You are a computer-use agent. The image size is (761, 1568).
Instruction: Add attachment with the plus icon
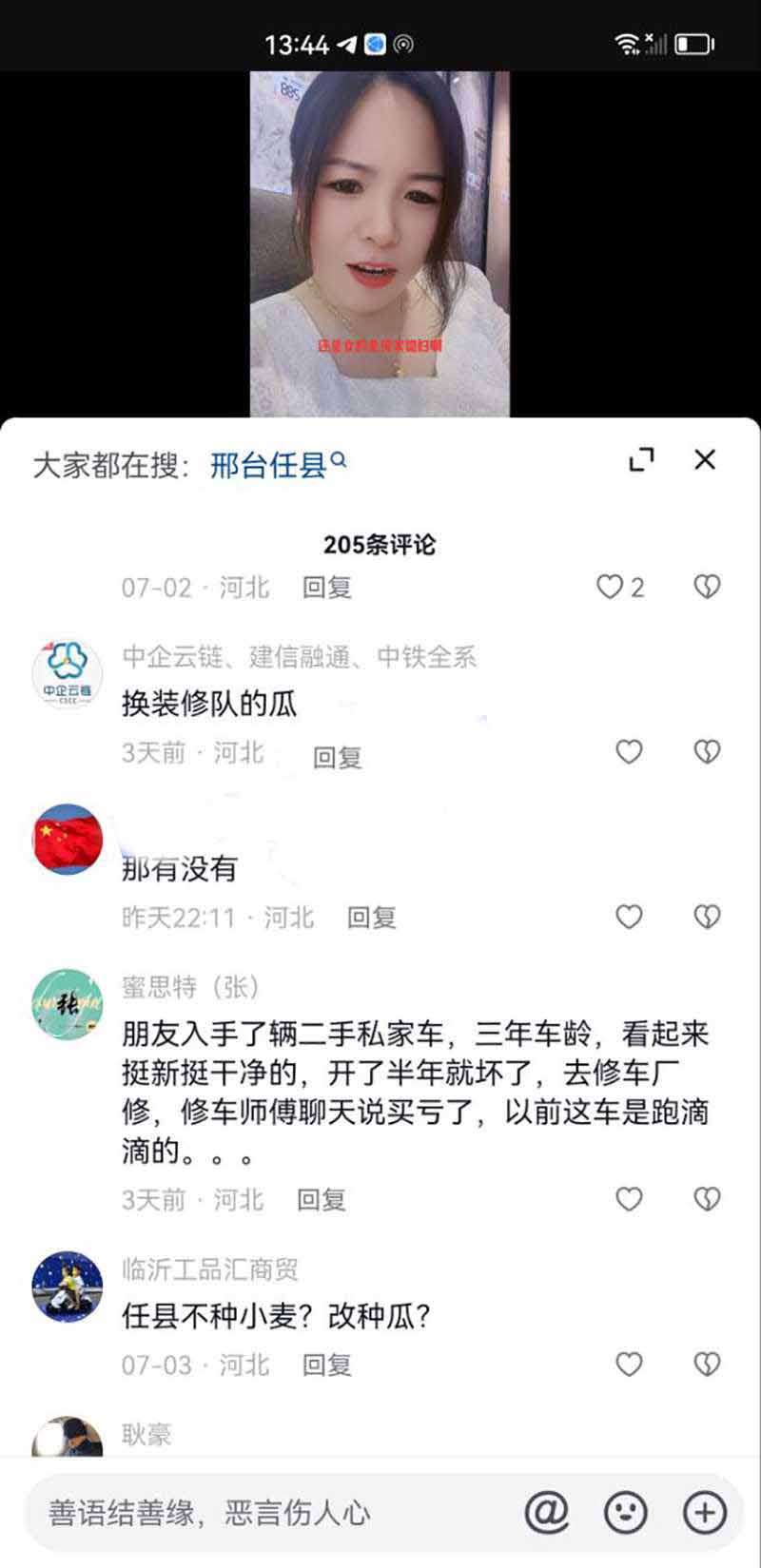coord(705,1512)
